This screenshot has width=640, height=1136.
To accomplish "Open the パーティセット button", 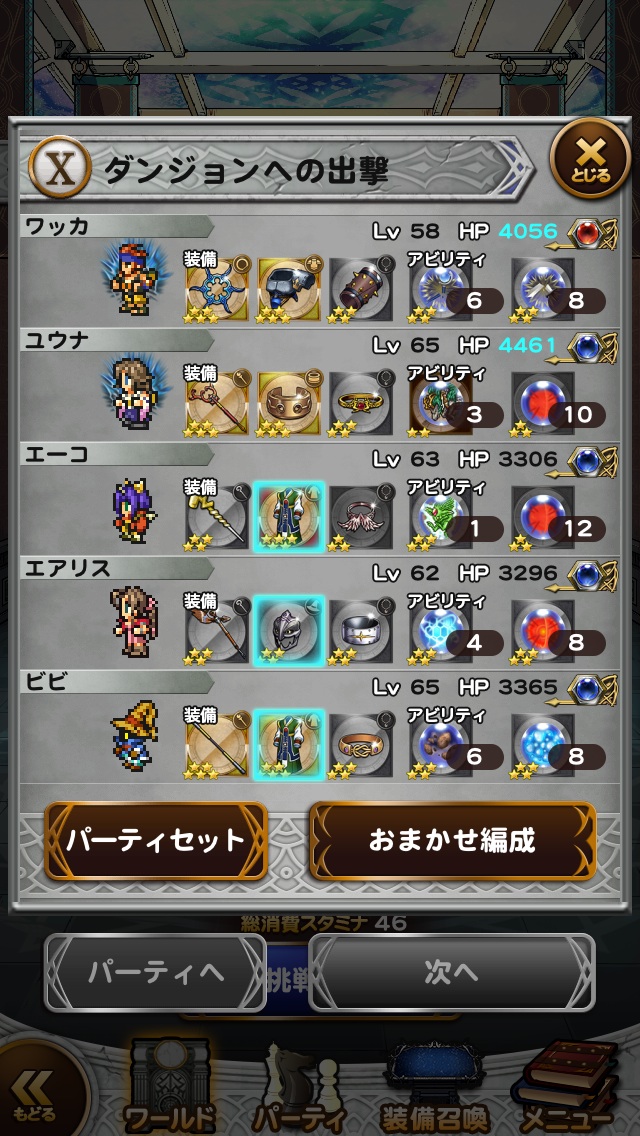I will (155, 840).
